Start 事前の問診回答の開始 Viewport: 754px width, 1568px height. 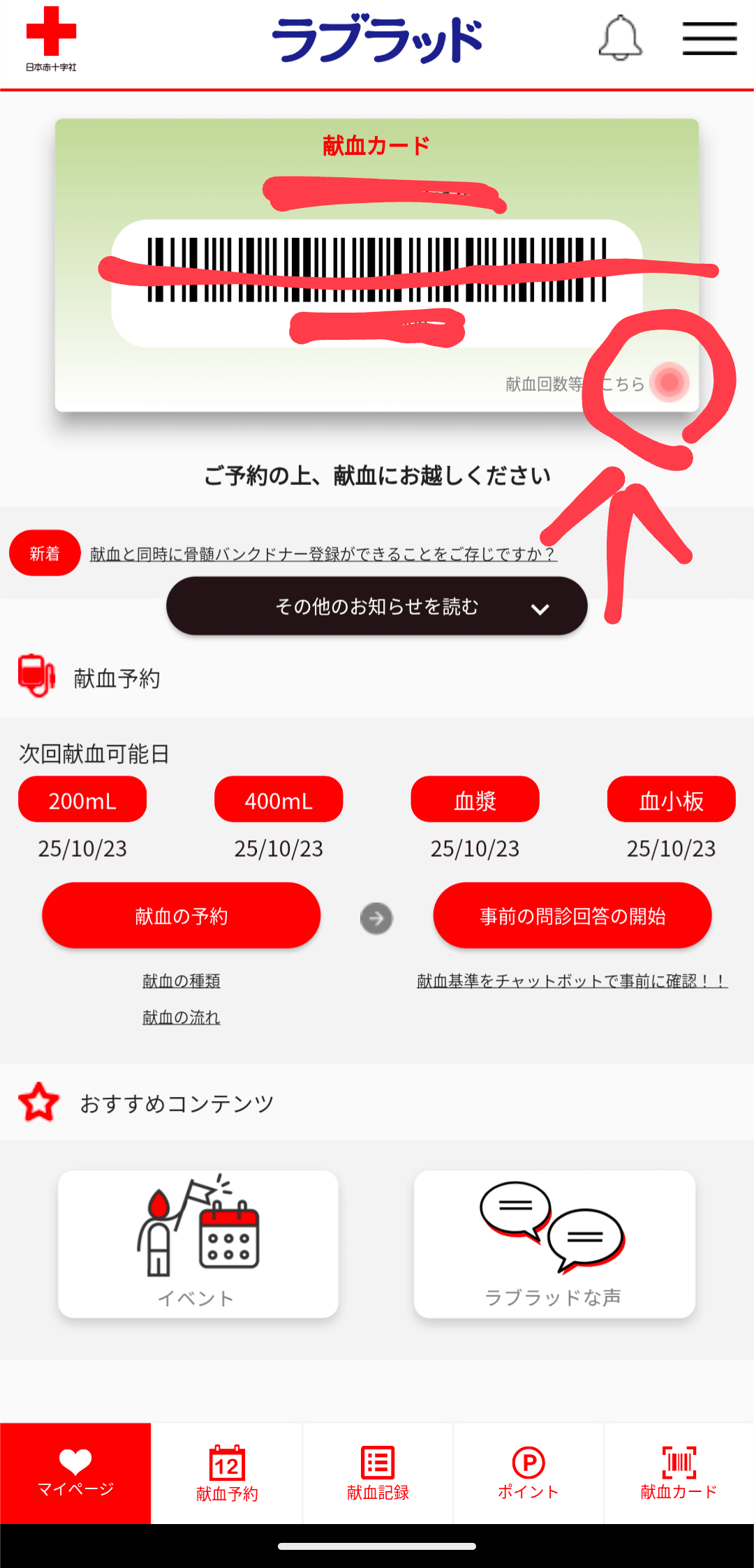click(x=572, y=916)
